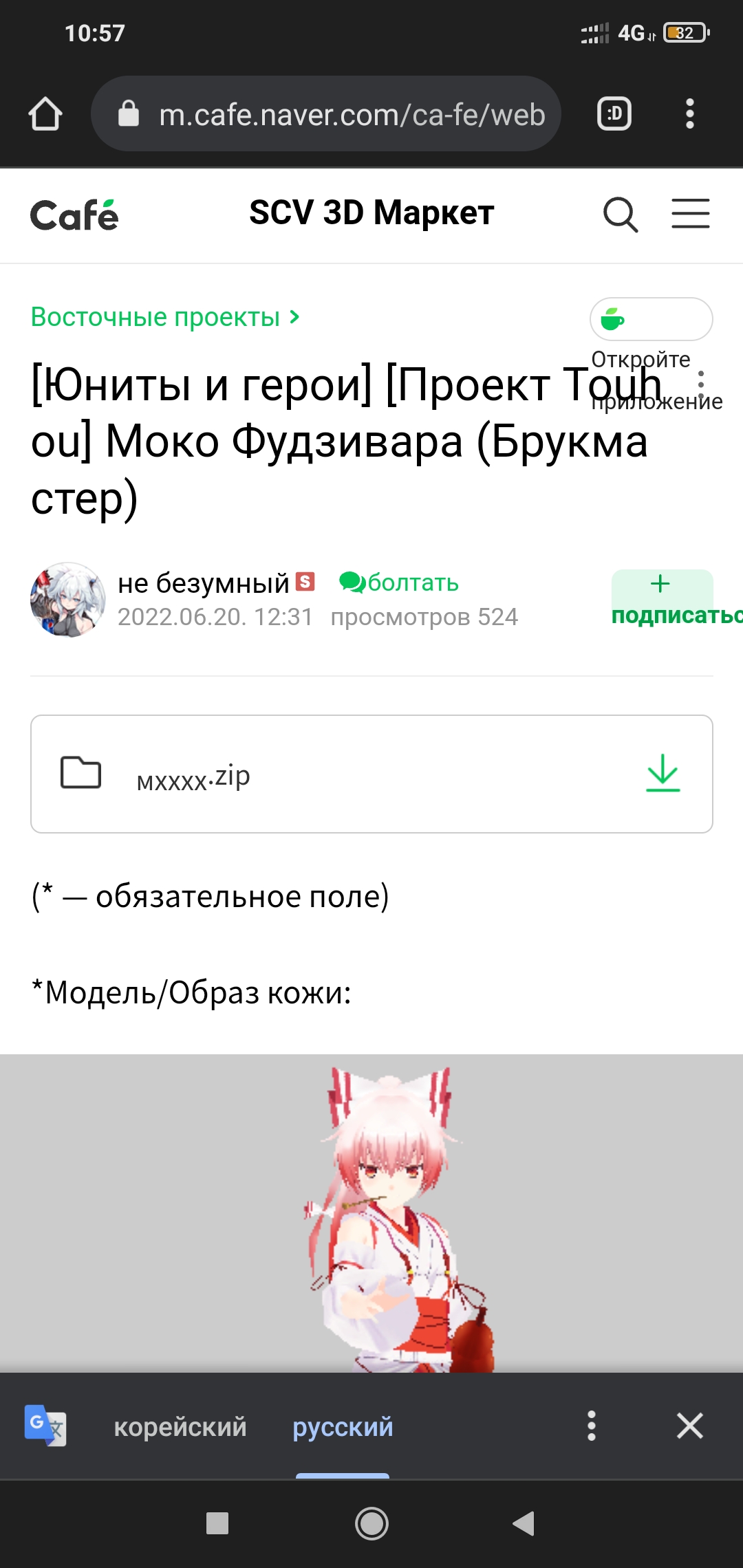Open the browser tab switcher
The width and height of the screenshot is (743, 1568).
click(x=614, y=113)
